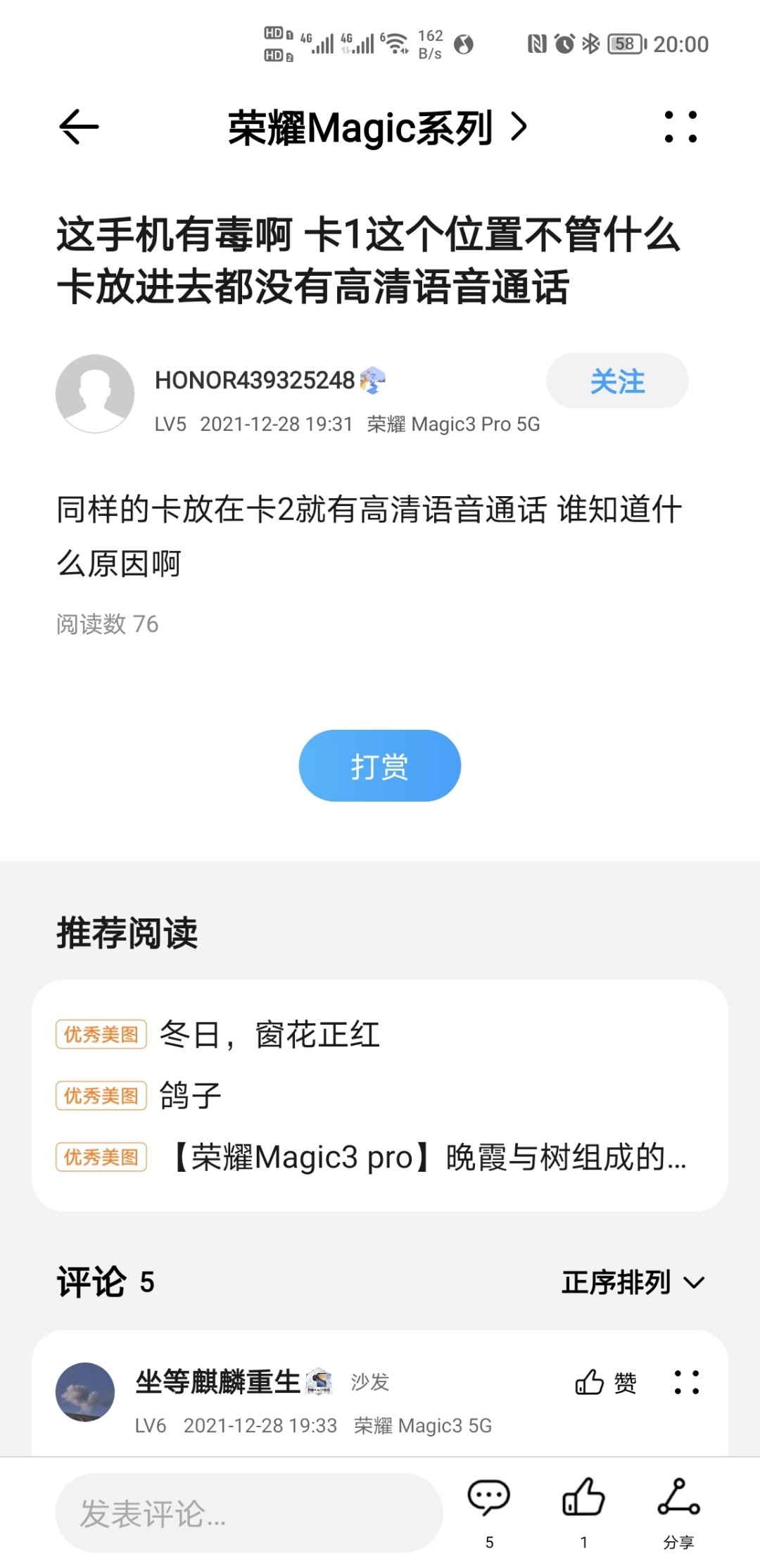This screenshot has width=760, height=1568.
Task: Follow user with the 关注 button
Action: coord(617,381)
